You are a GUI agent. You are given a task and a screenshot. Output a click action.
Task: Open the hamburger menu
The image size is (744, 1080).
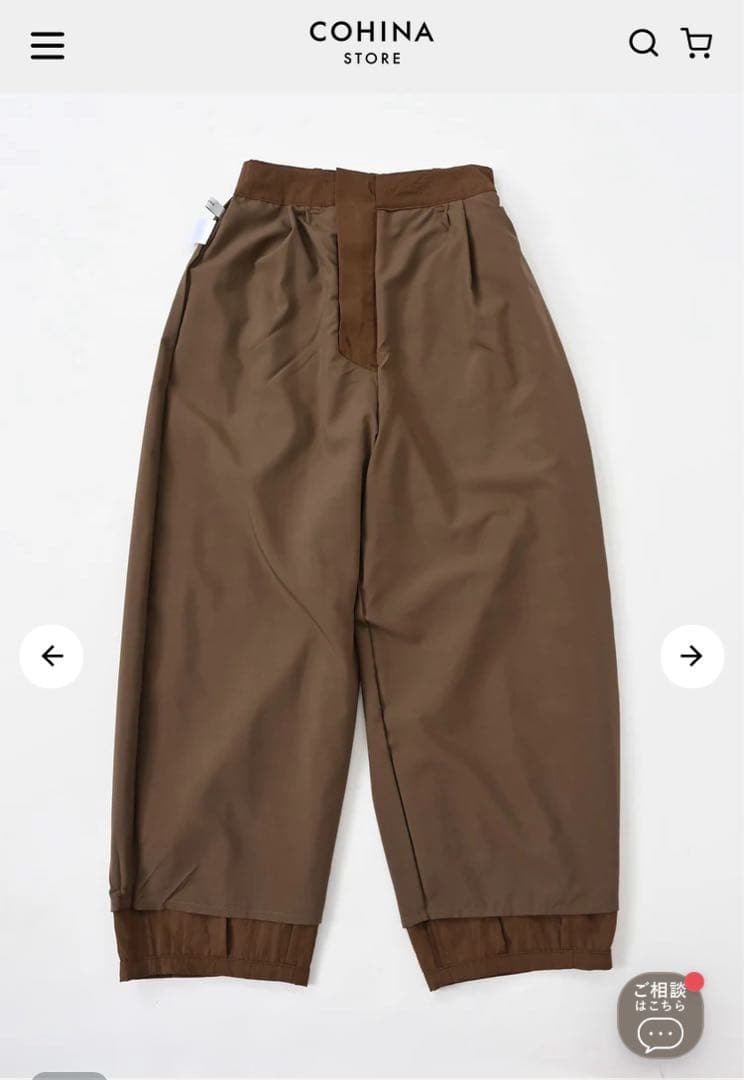point(47,45)
